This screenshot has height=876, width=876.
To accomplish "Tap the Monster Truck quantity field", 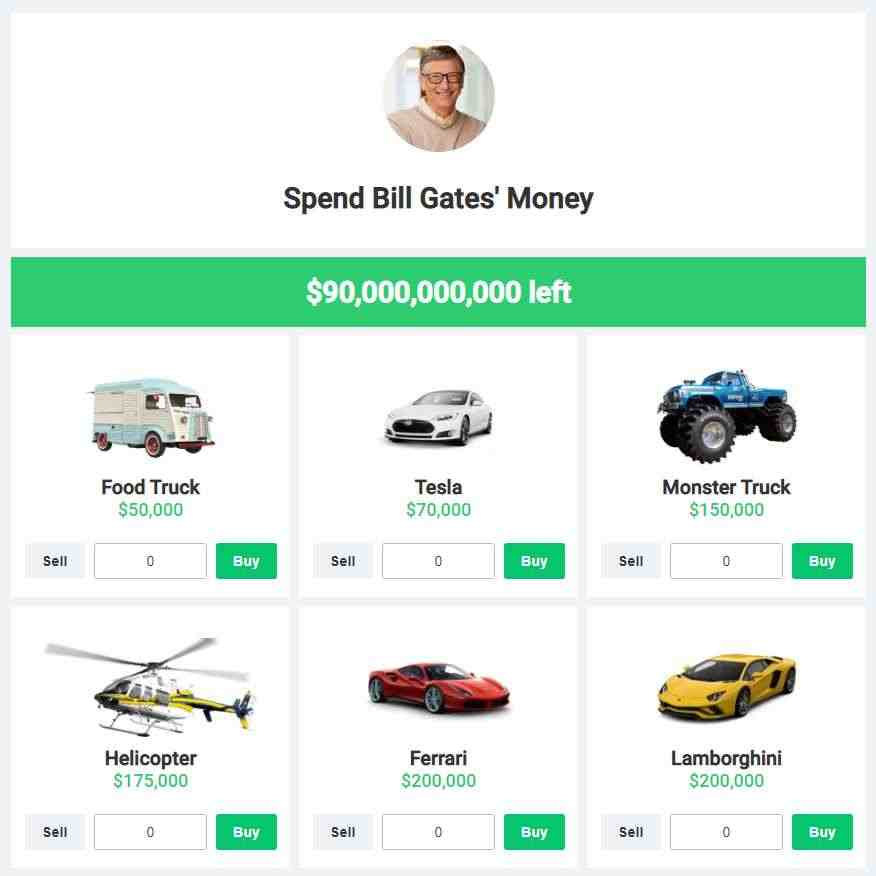I will coord(726,561).
